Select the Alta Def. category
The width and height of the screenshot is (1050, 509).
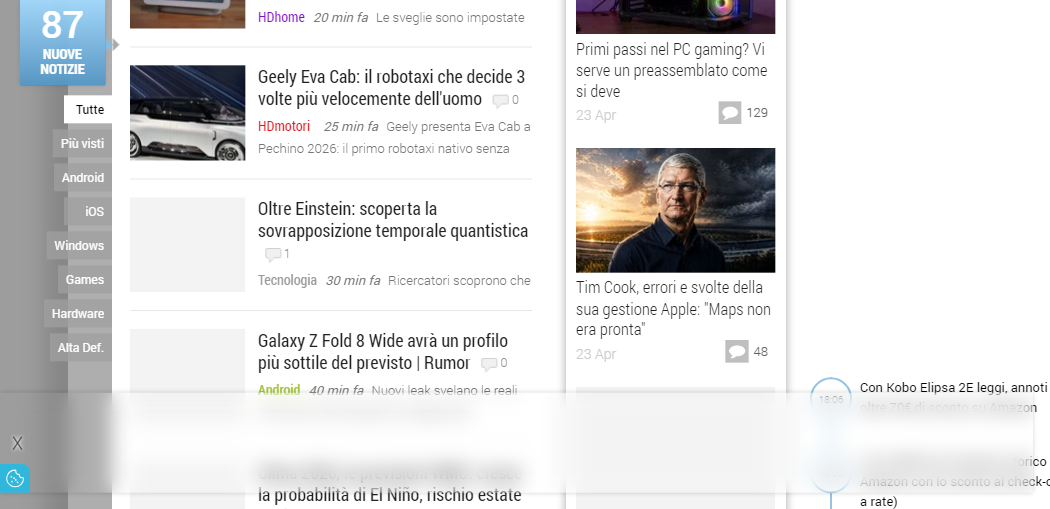80,348
